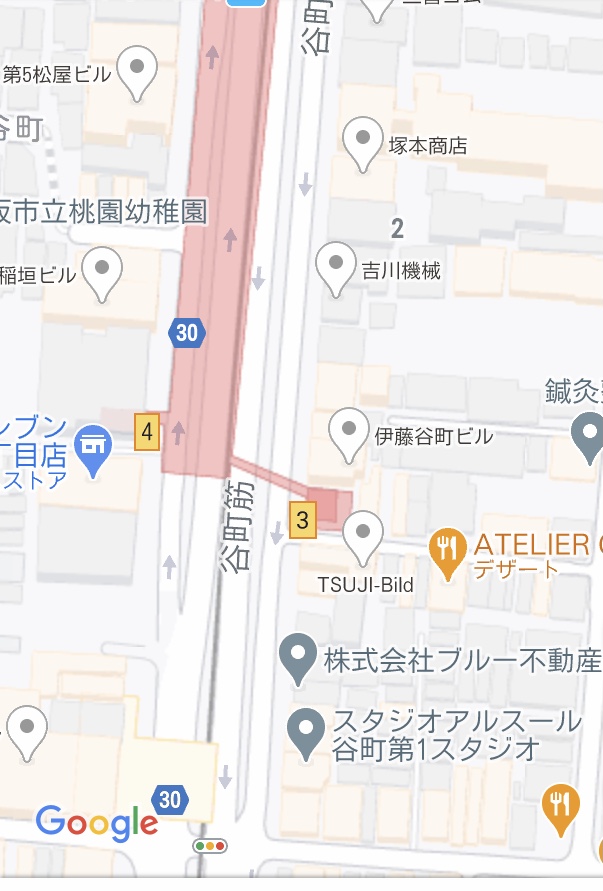Open the 吉川機械 pin on the map

(x=335, y=266)
